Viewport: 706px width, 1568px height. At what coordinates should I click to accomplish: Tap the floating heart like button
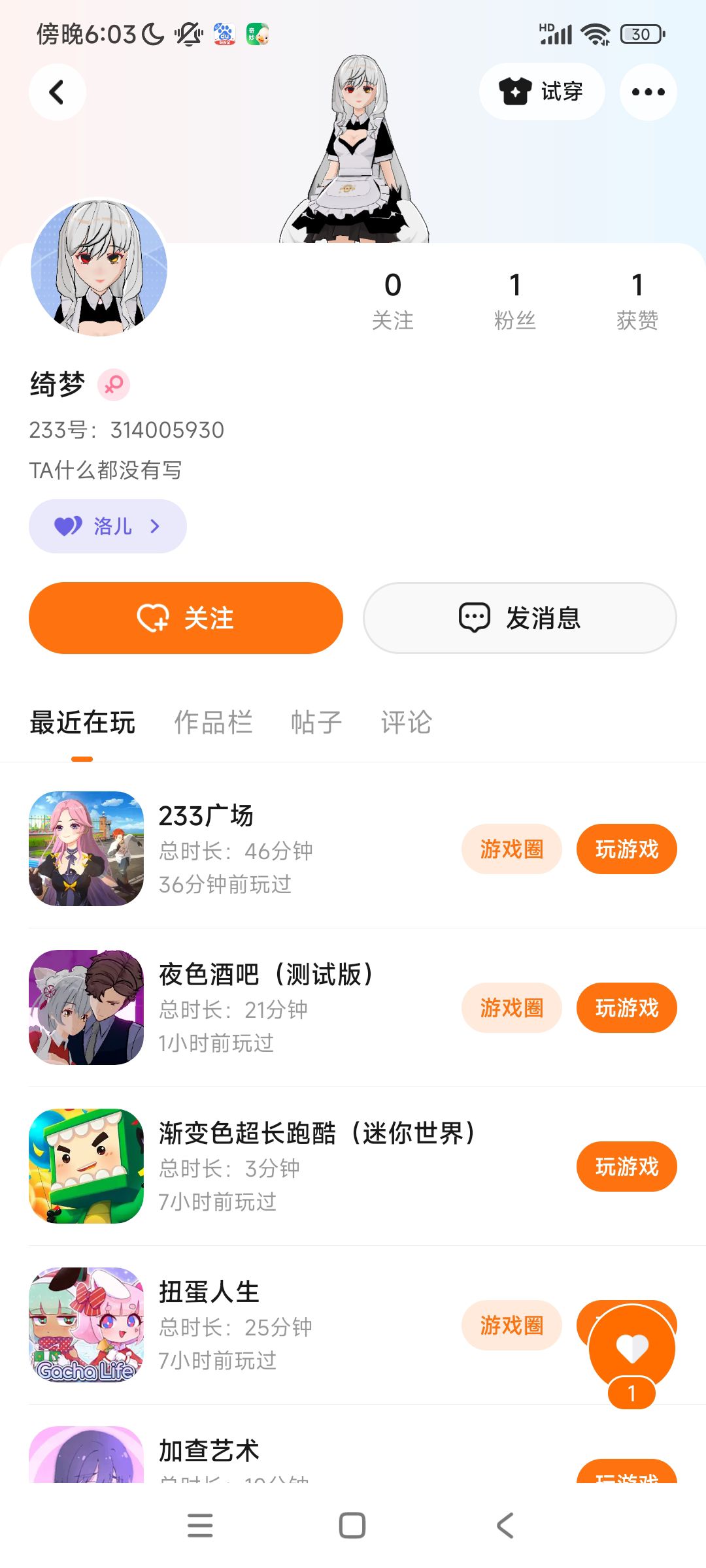[x=631, y=1347]
